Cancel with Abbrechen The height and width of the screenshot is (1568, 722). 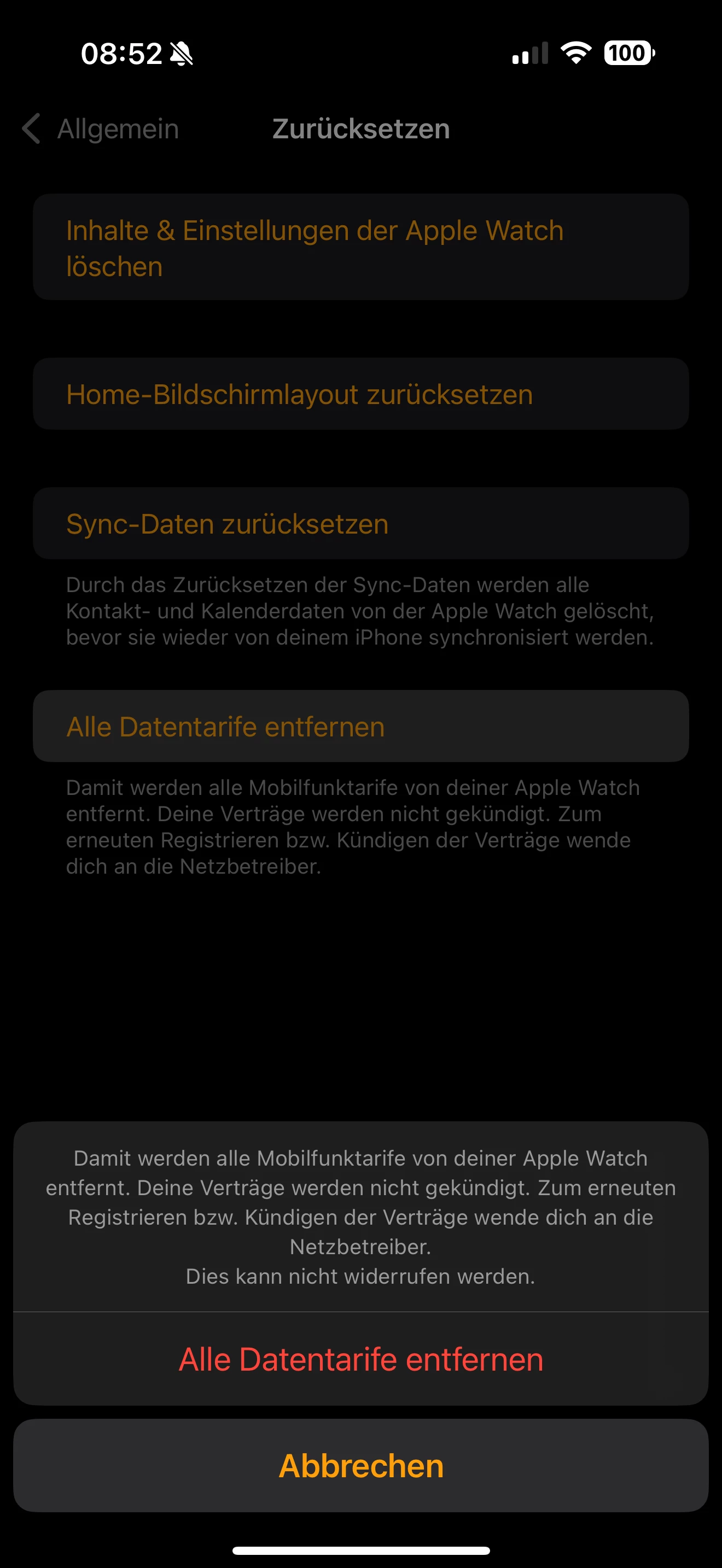coord(360,1466)
